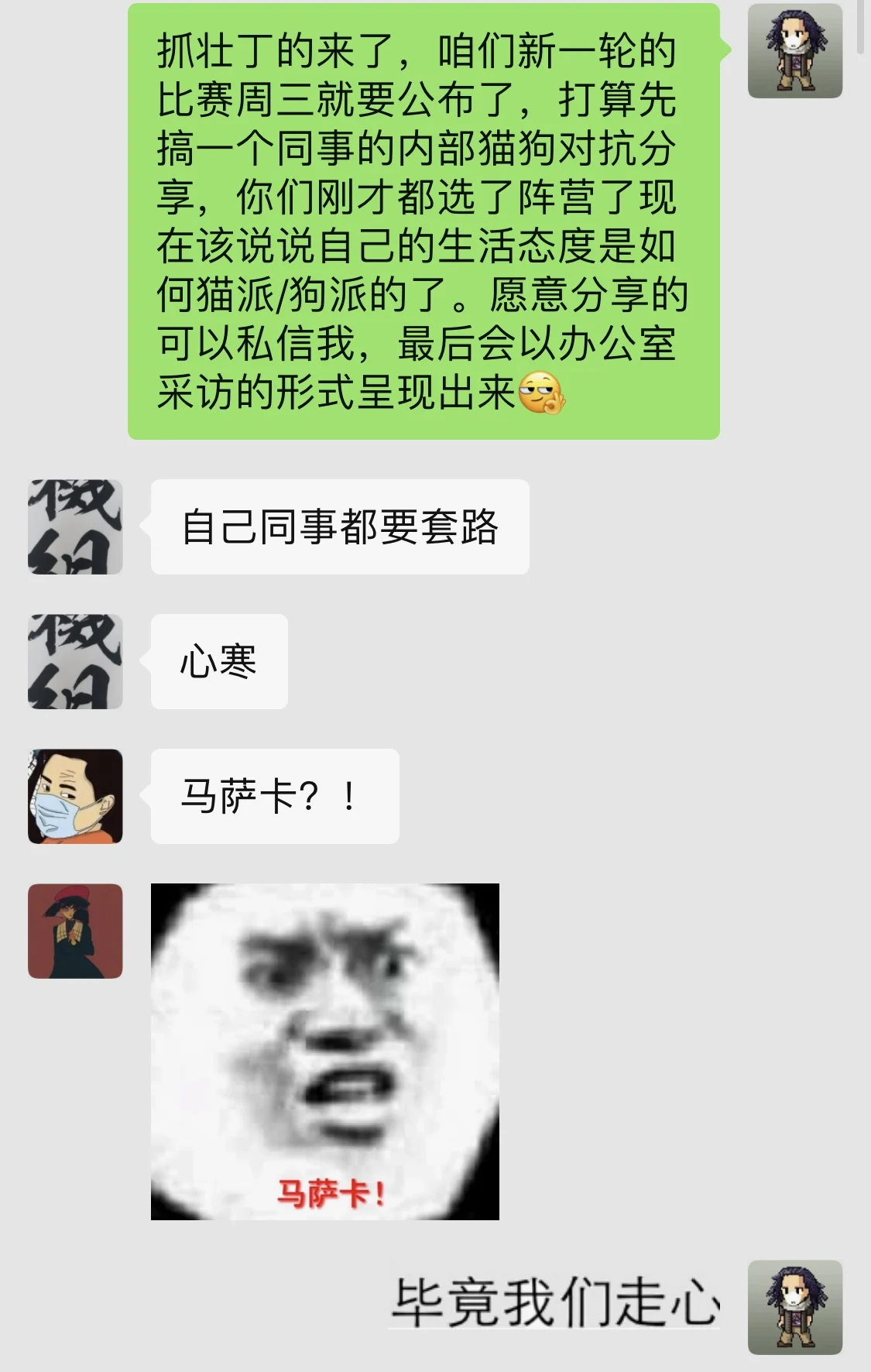Open the red-hat avatar beside the meme
The width and height of the screenshot is (871, 1372).
(75, 931)
